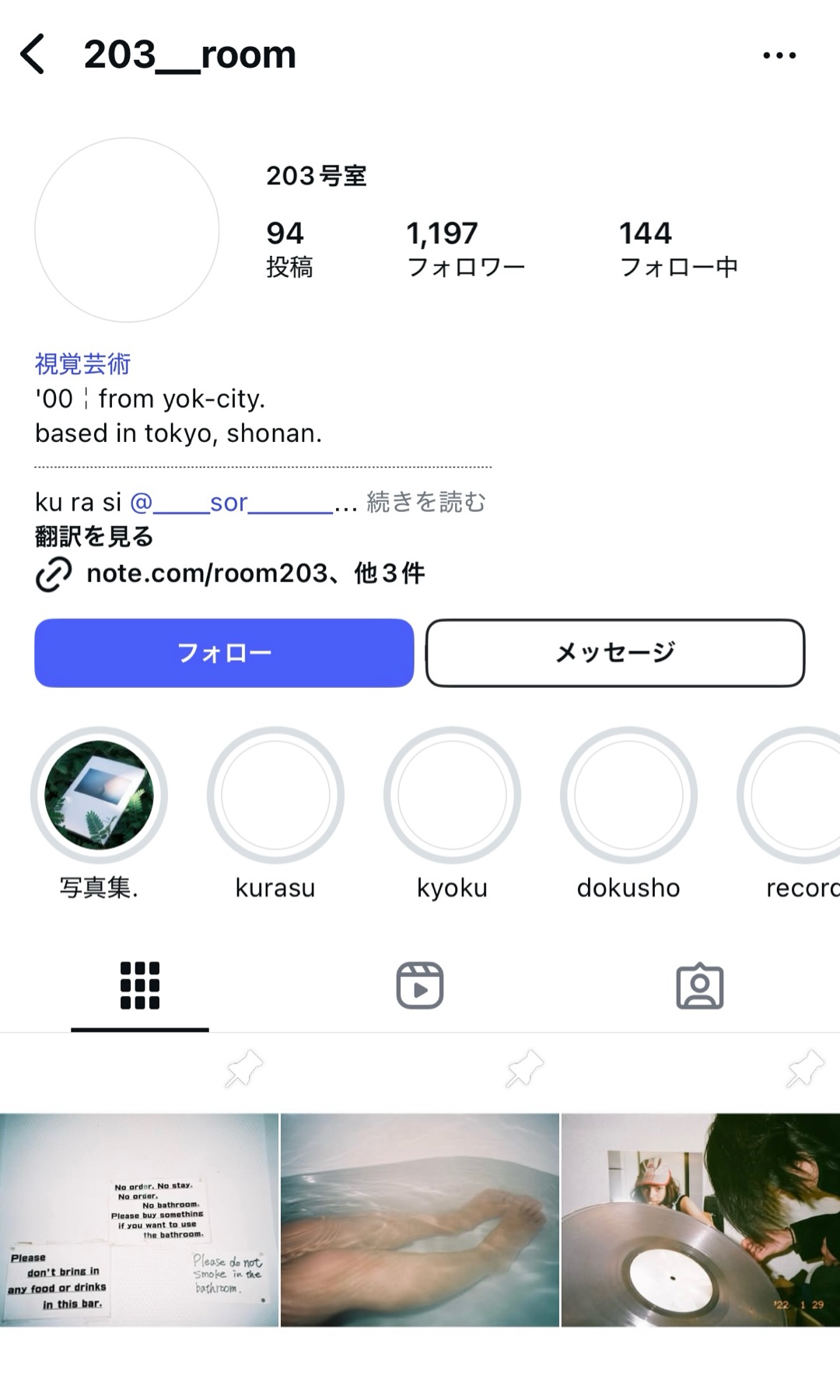Screen dimensions: 840x1400
Task: Open the pinned post with bar signs
Action: click(139, 1219)
